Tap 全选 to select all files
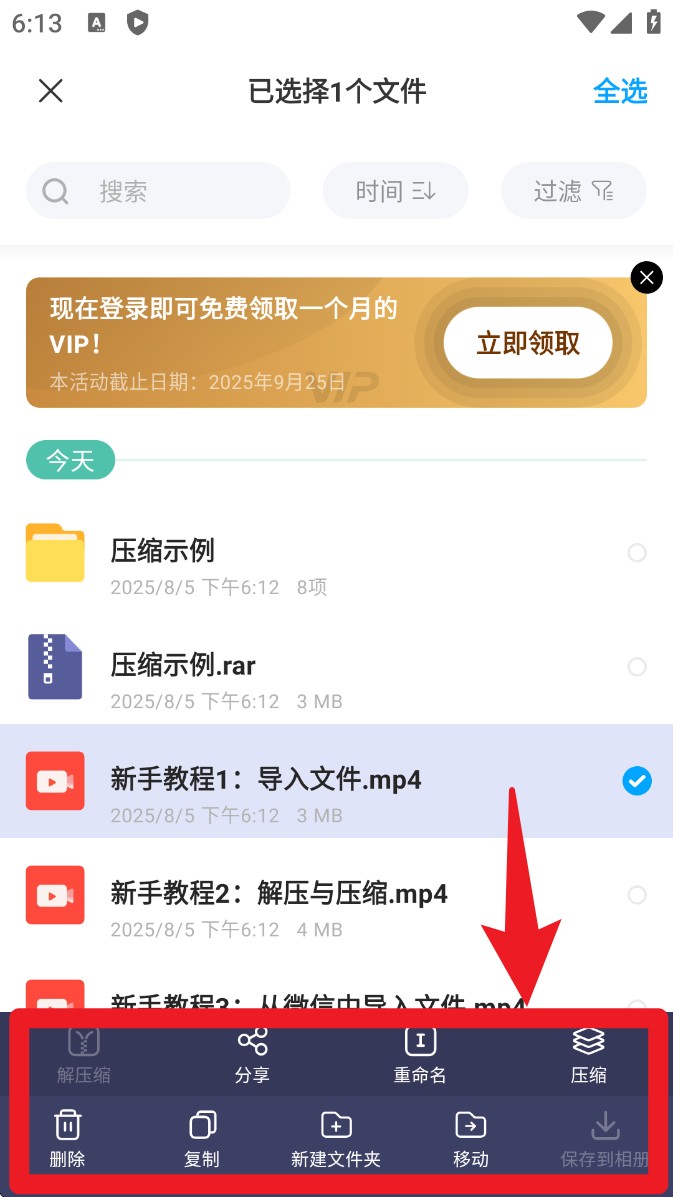673x1197 pixels. (x=620, y=91)
